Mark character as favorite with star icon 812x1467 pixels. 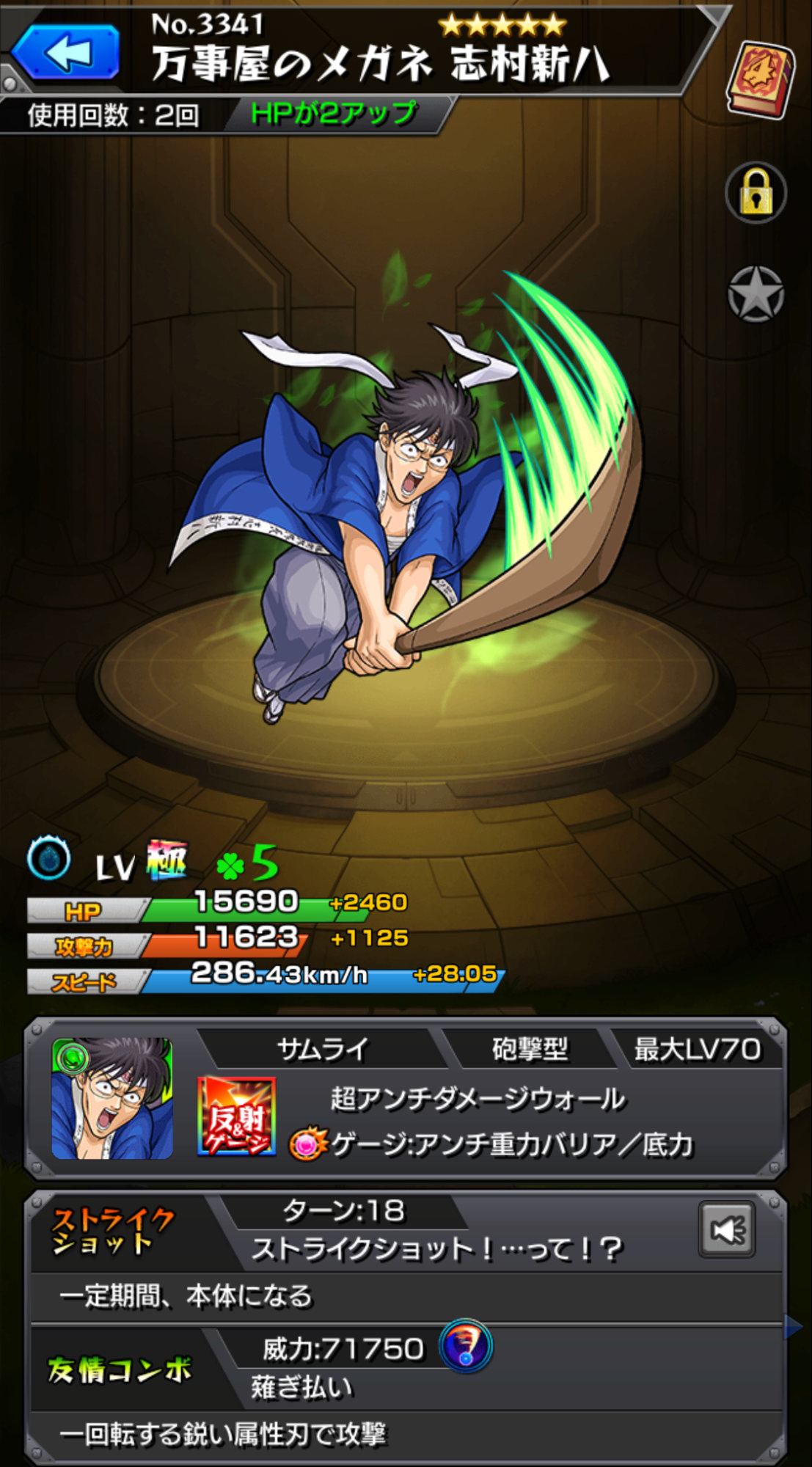point(756,294)
